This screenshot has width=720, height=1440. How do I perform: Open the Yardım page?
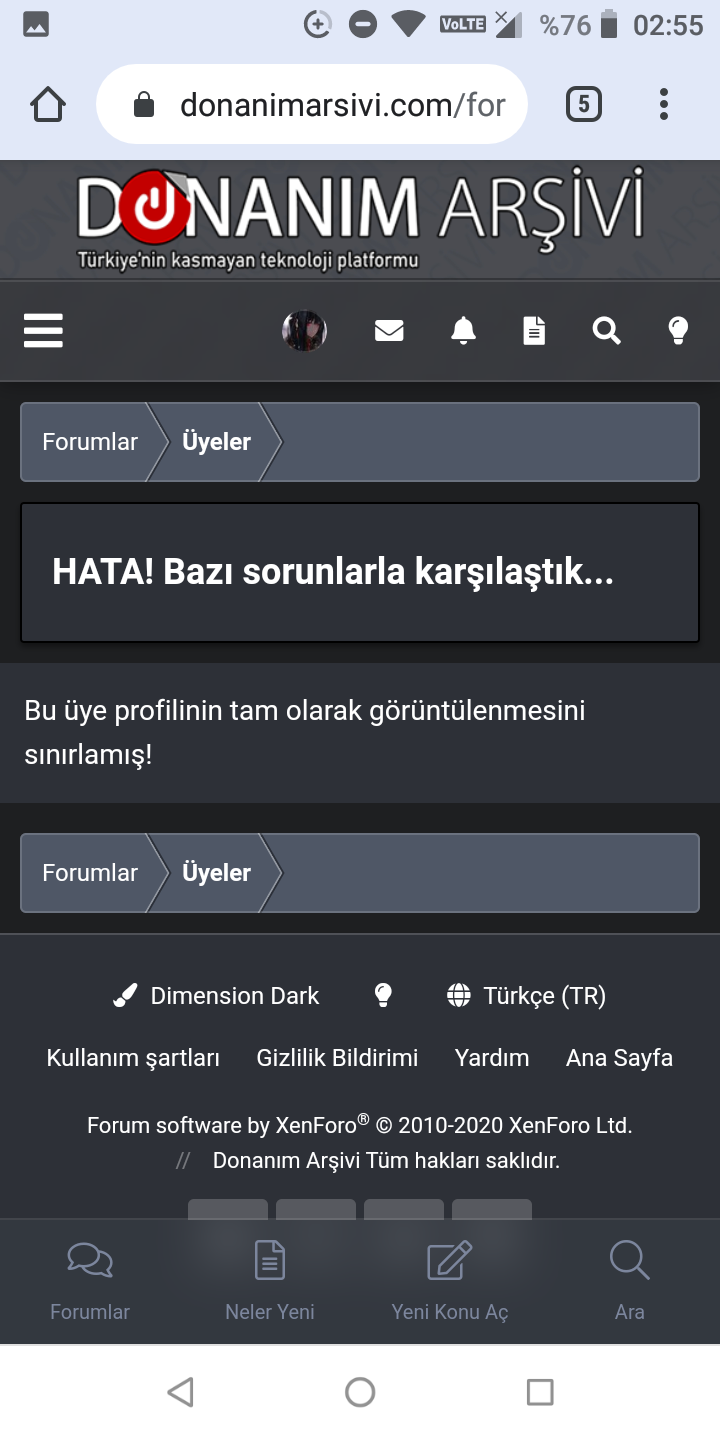(492, 1058)
